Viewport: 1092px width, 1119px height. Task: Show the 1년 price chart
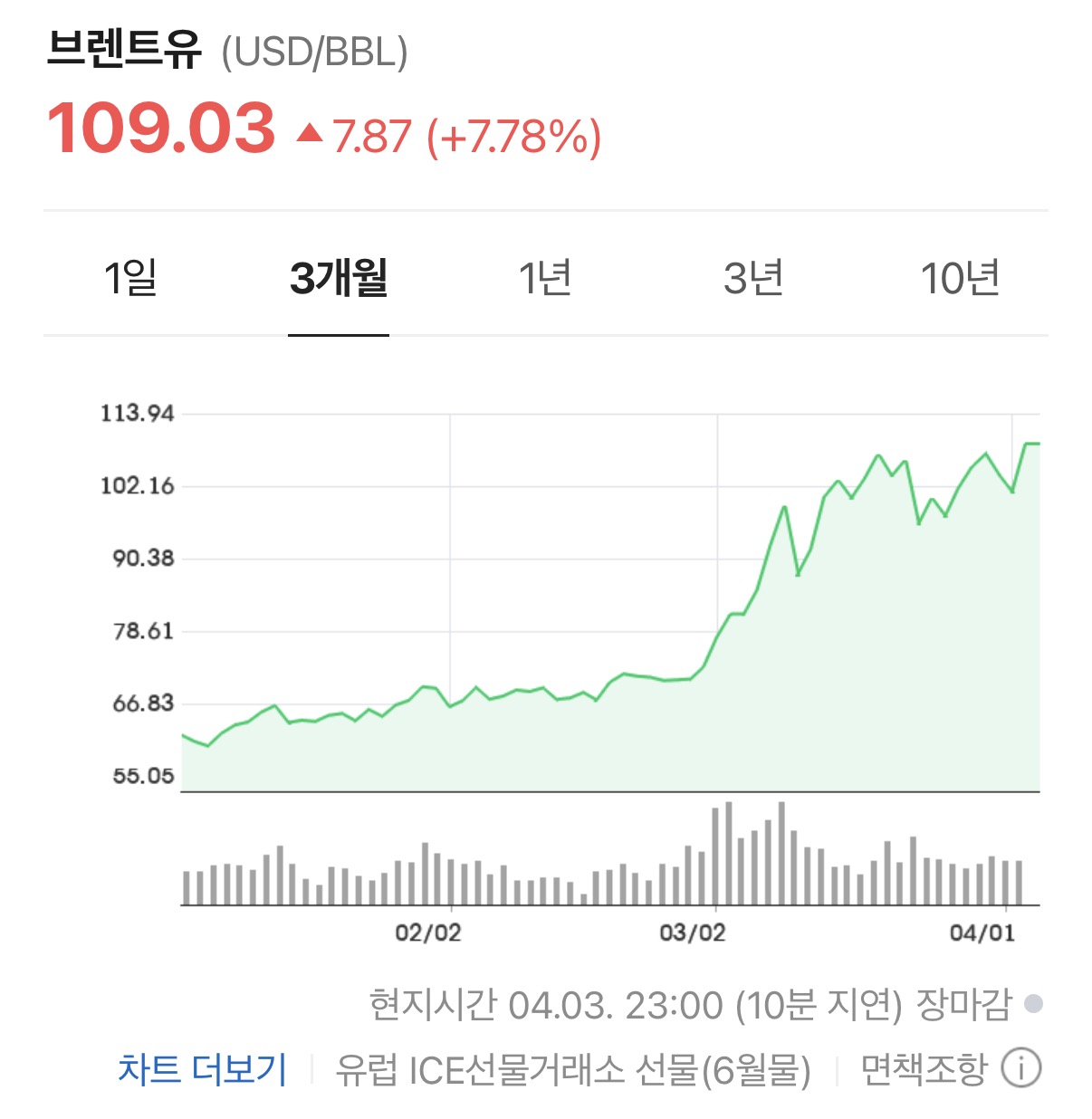click(x=545, y=277)
